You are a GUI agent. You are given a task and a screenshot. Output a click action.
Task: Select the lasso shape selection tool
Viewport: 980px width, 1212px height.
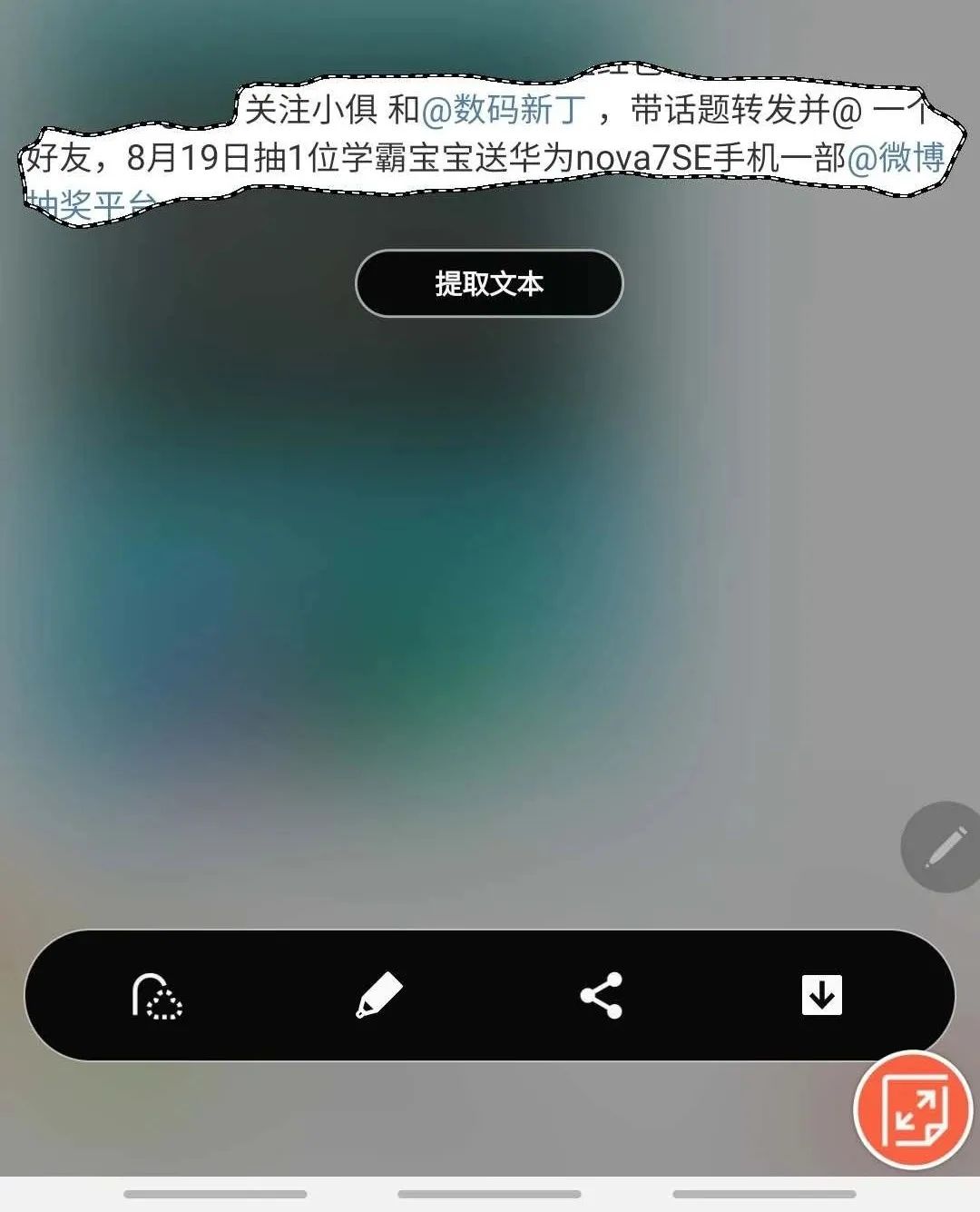click(x=157, y=996)
